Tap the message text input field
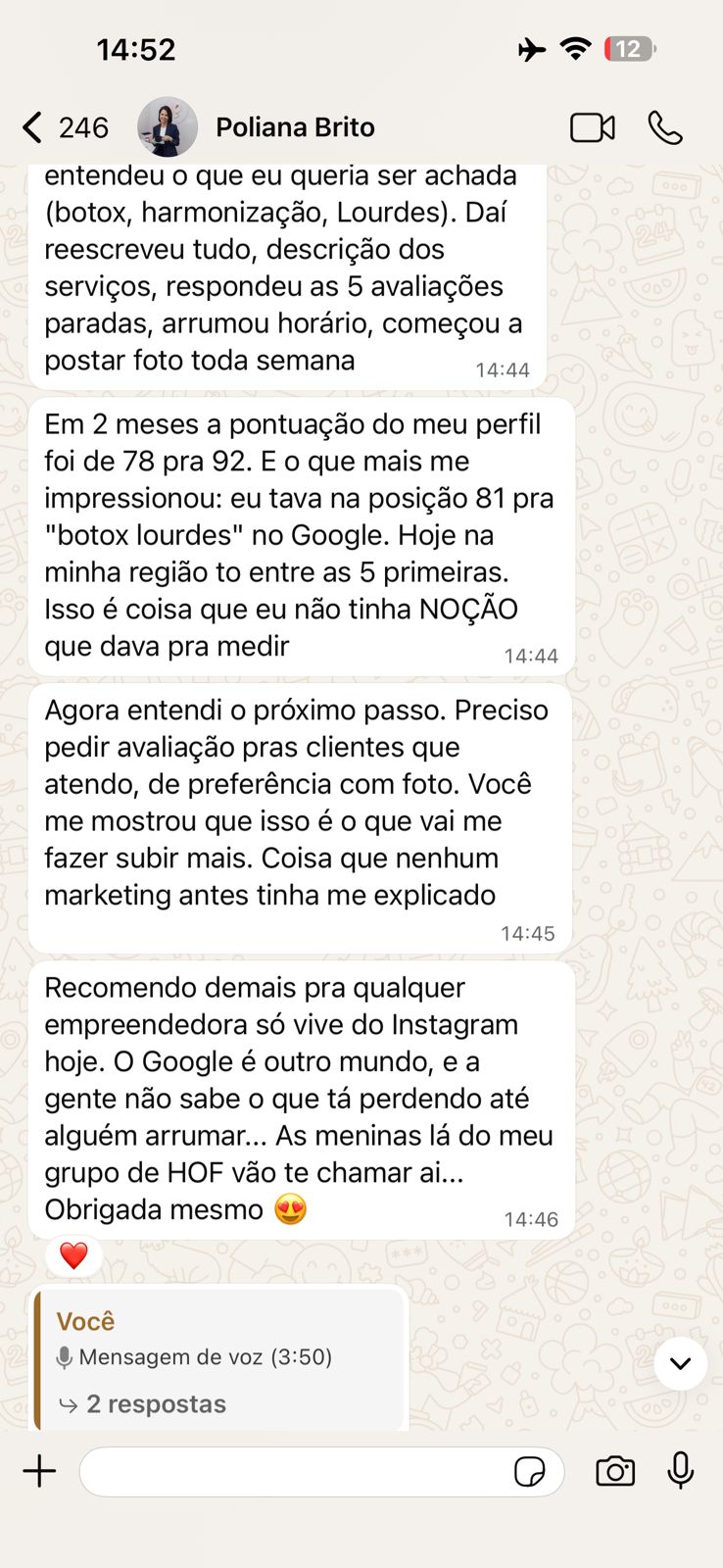723x1568 pixels. tap(294, 1471)
